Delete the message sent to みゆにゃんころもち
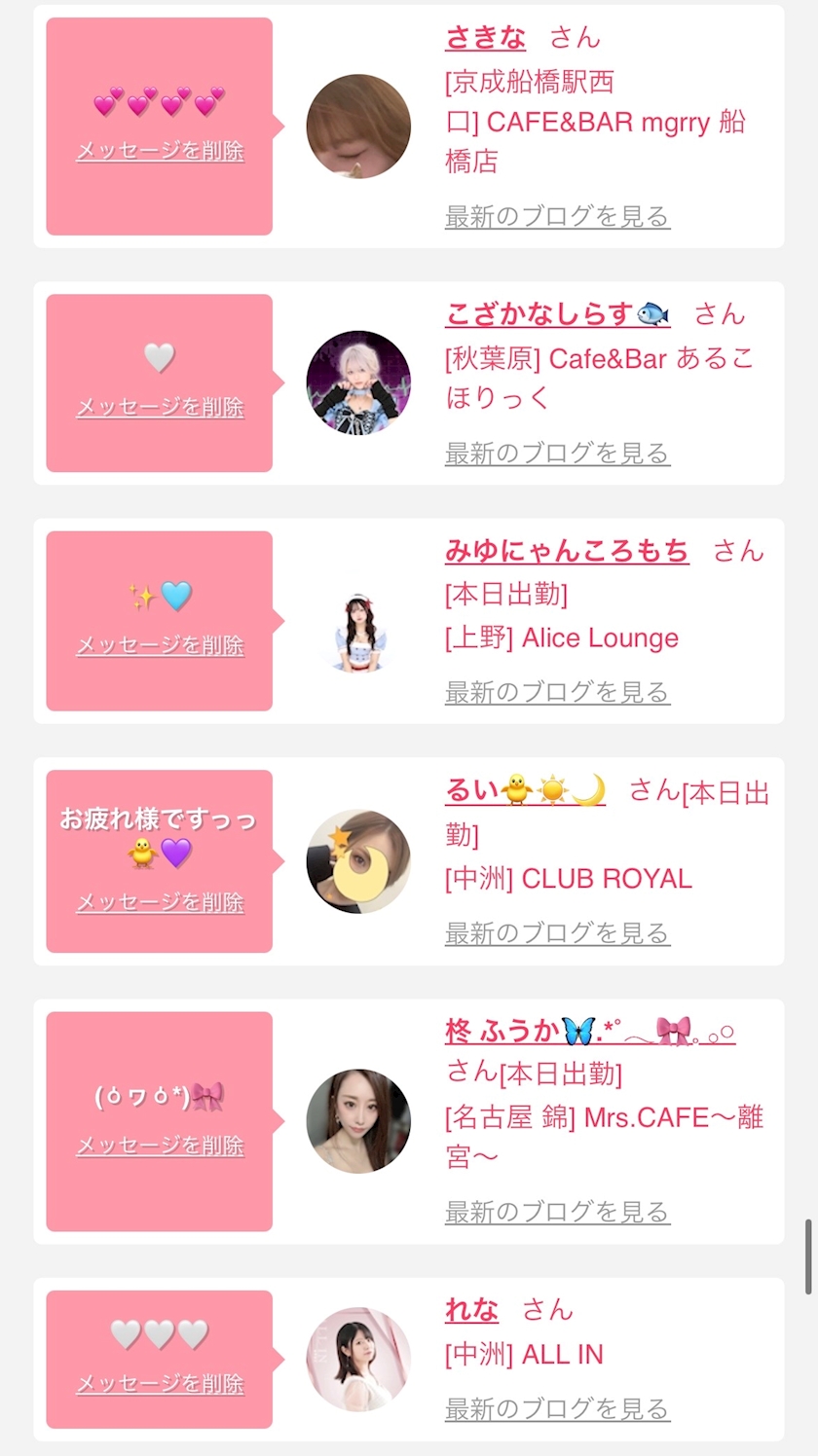This screenshot has width=818, height=1456. pyautogui.click(x=160, y=645)
